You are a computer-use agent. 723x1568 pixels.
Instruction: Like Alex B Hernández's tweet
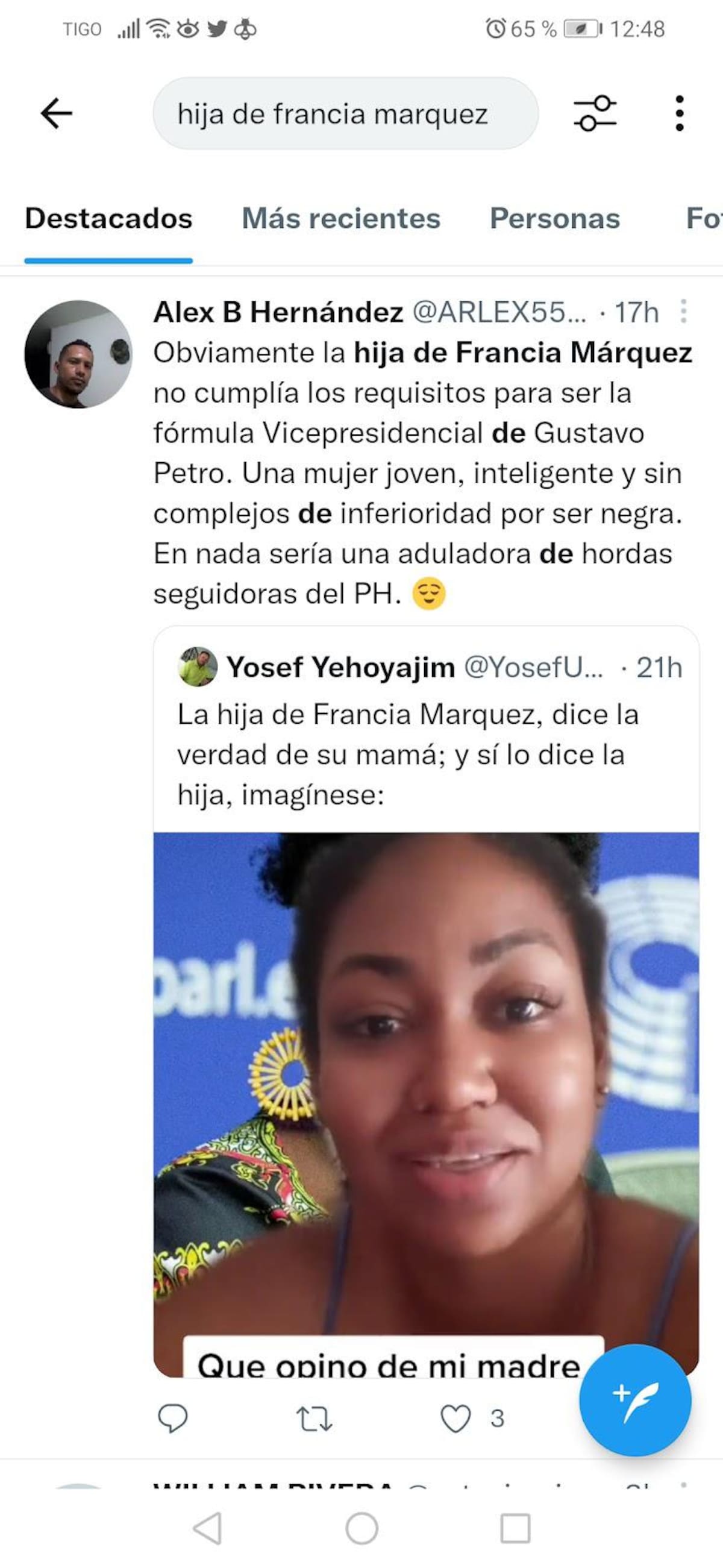tap(456, 1419)
